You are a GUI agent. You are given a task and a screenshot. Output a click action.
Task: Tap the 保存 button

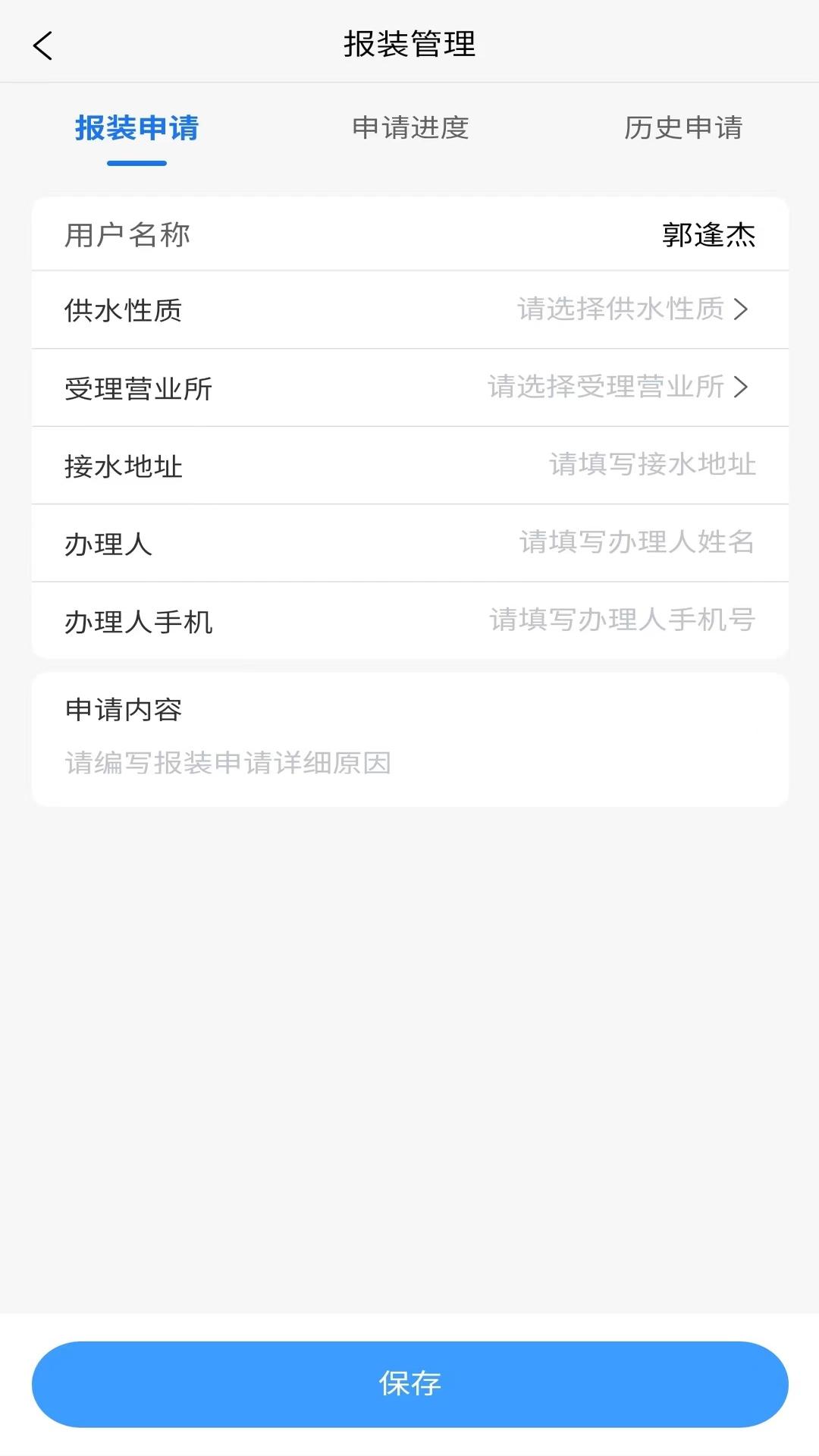[x=409, y=1384]
